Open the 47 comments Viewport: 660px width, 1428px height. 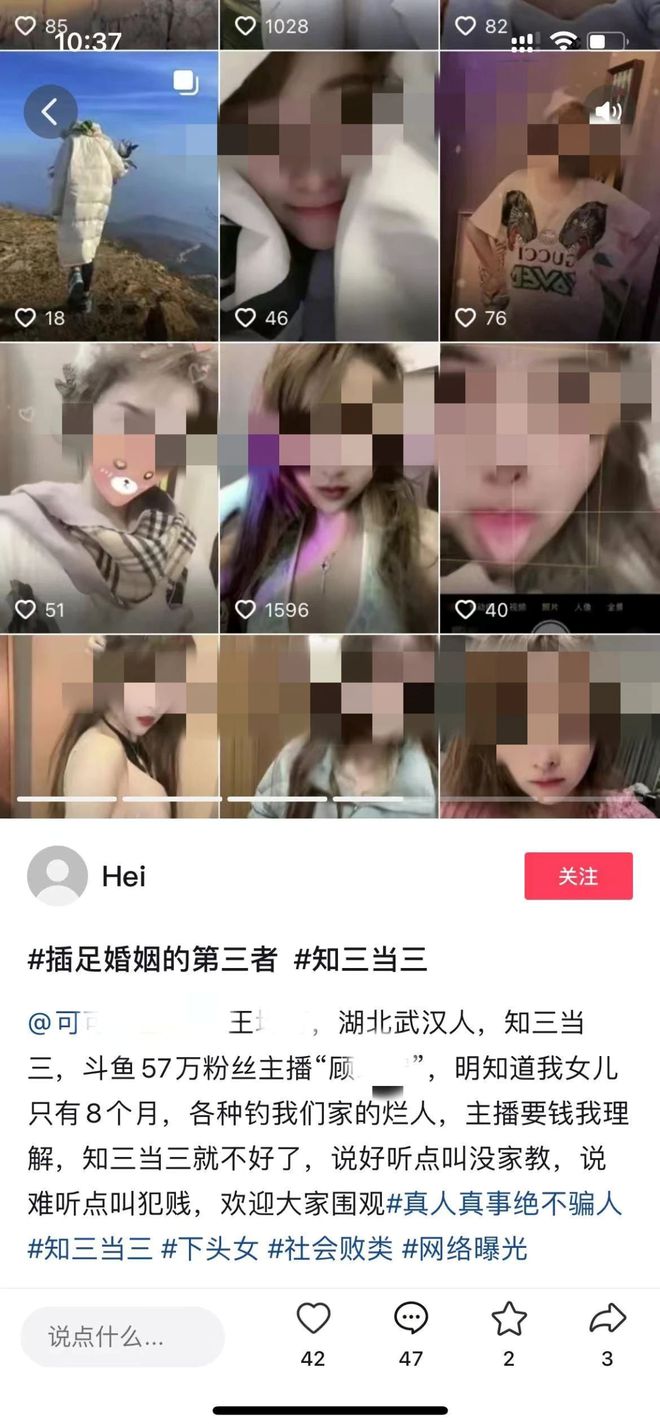coord(411,1320)
